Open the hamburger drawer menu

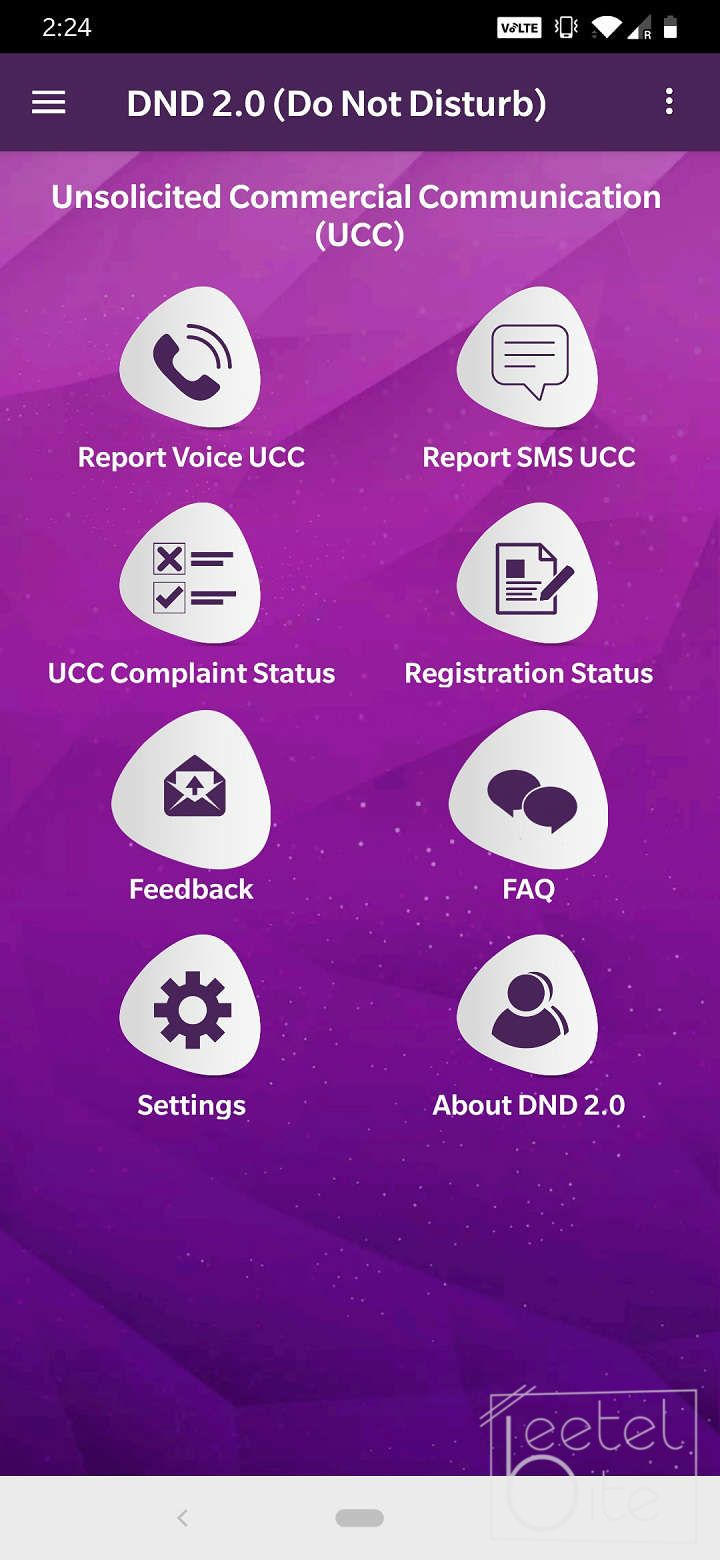point(48,103)
